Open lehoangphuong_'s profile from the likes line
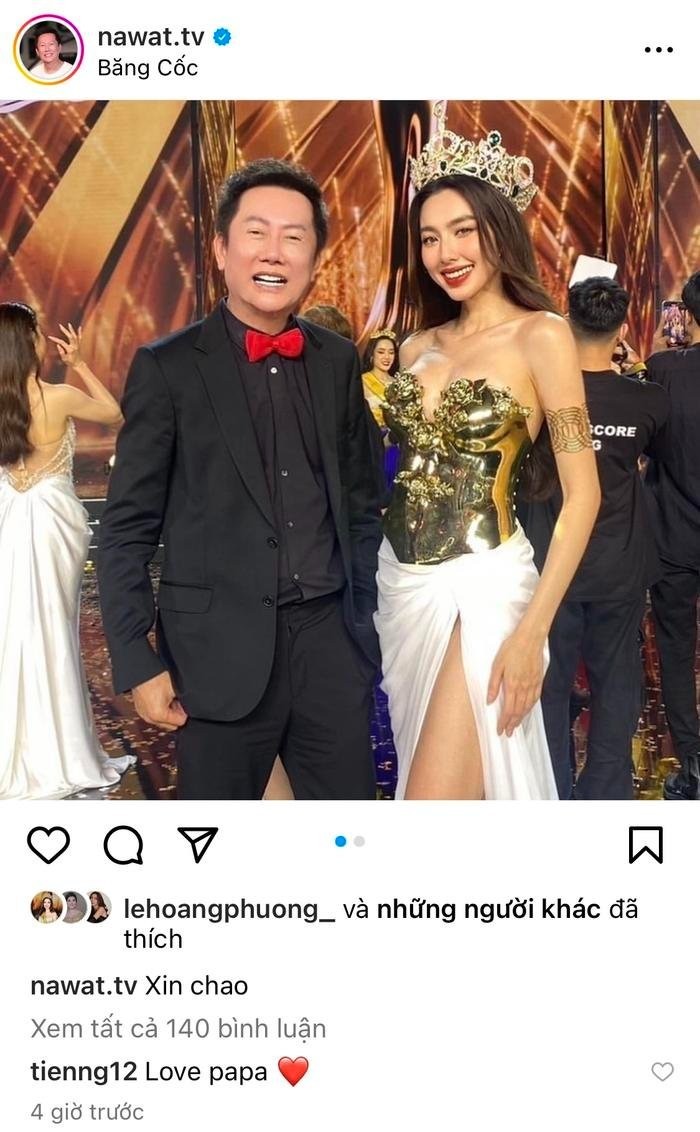 227,909
